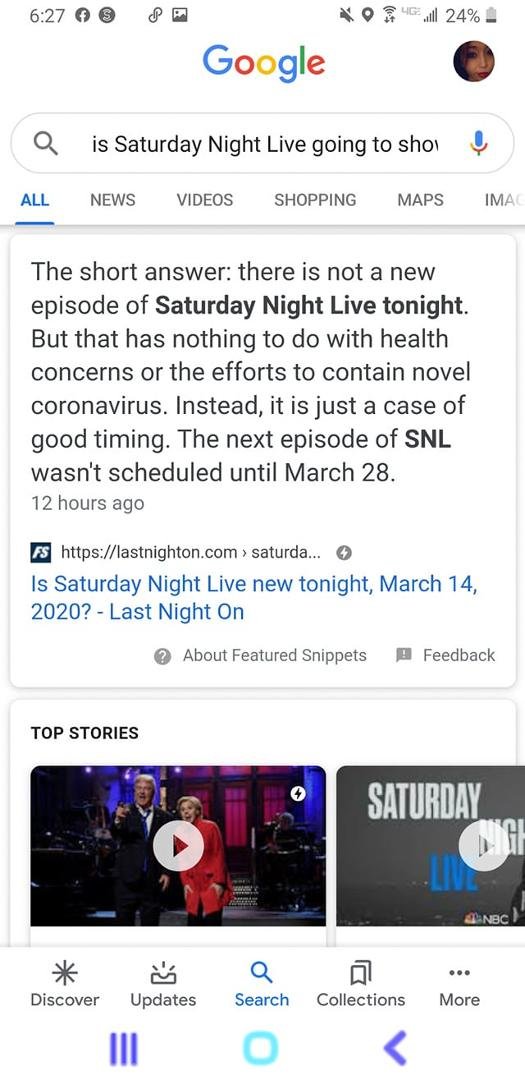Open the profile avatar account menu
The image size is (525, 1080).
click(474, 61)
